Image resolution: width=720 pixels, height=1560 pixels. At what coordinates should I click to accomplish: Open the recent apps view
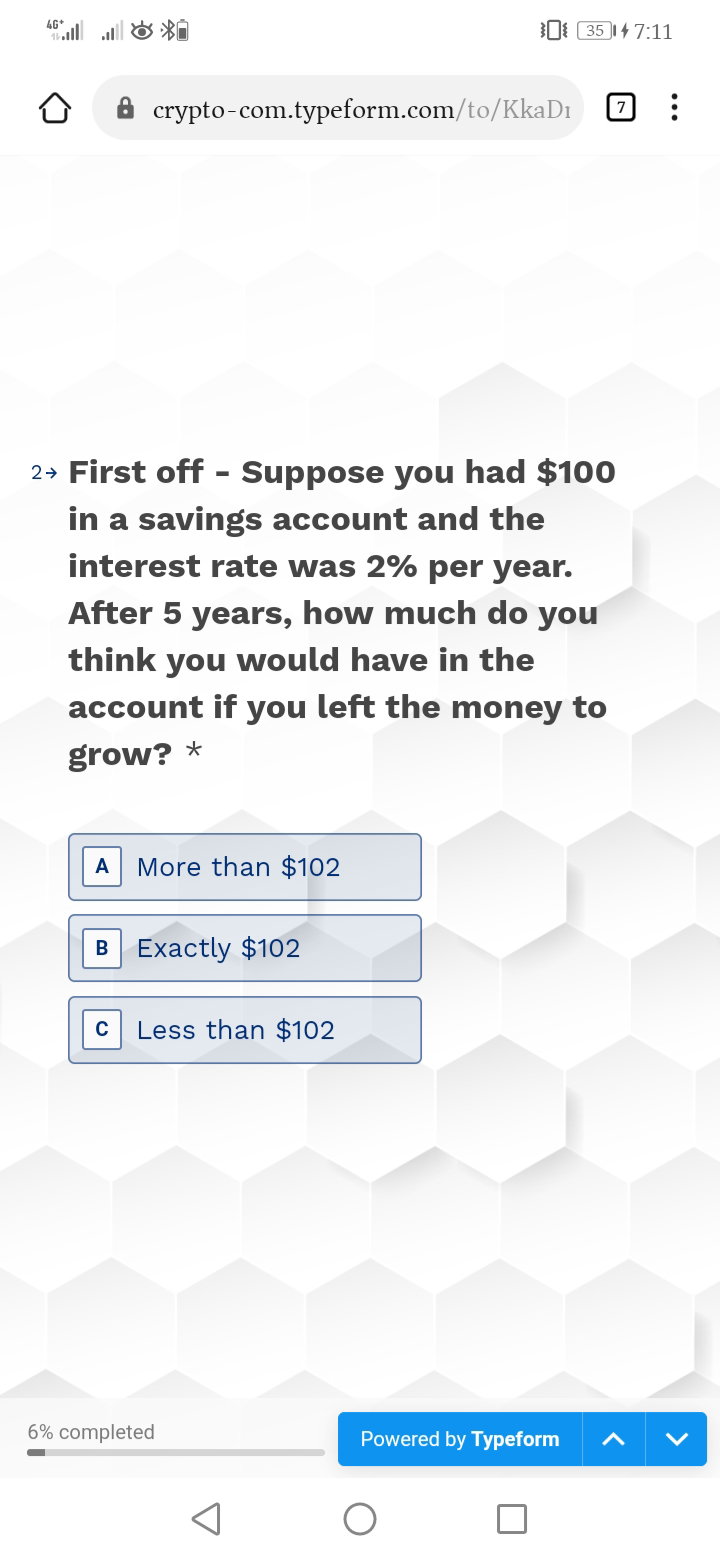[512, 1519]
